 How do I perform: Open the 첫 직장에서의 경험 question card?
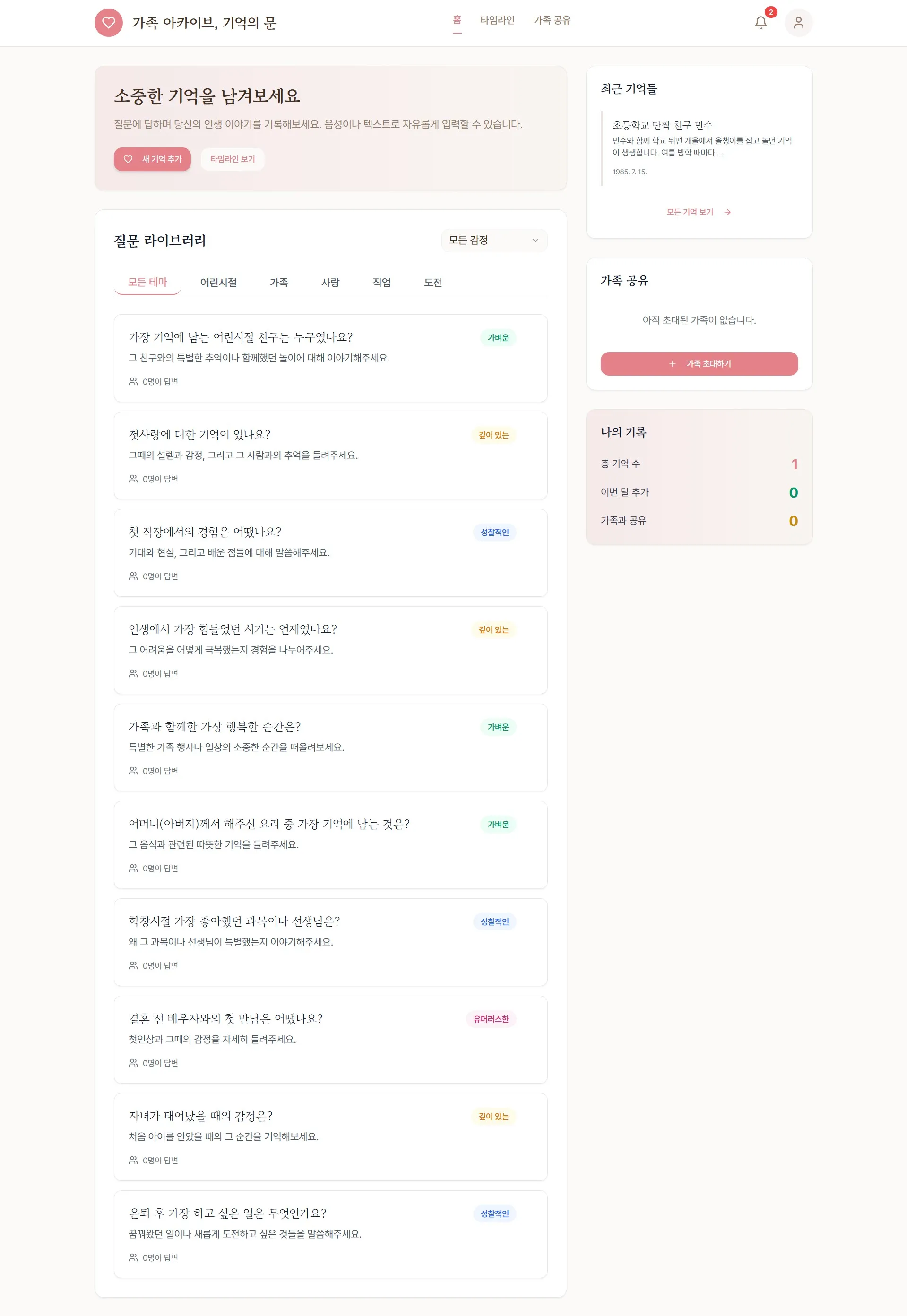[x=330, y=552]
